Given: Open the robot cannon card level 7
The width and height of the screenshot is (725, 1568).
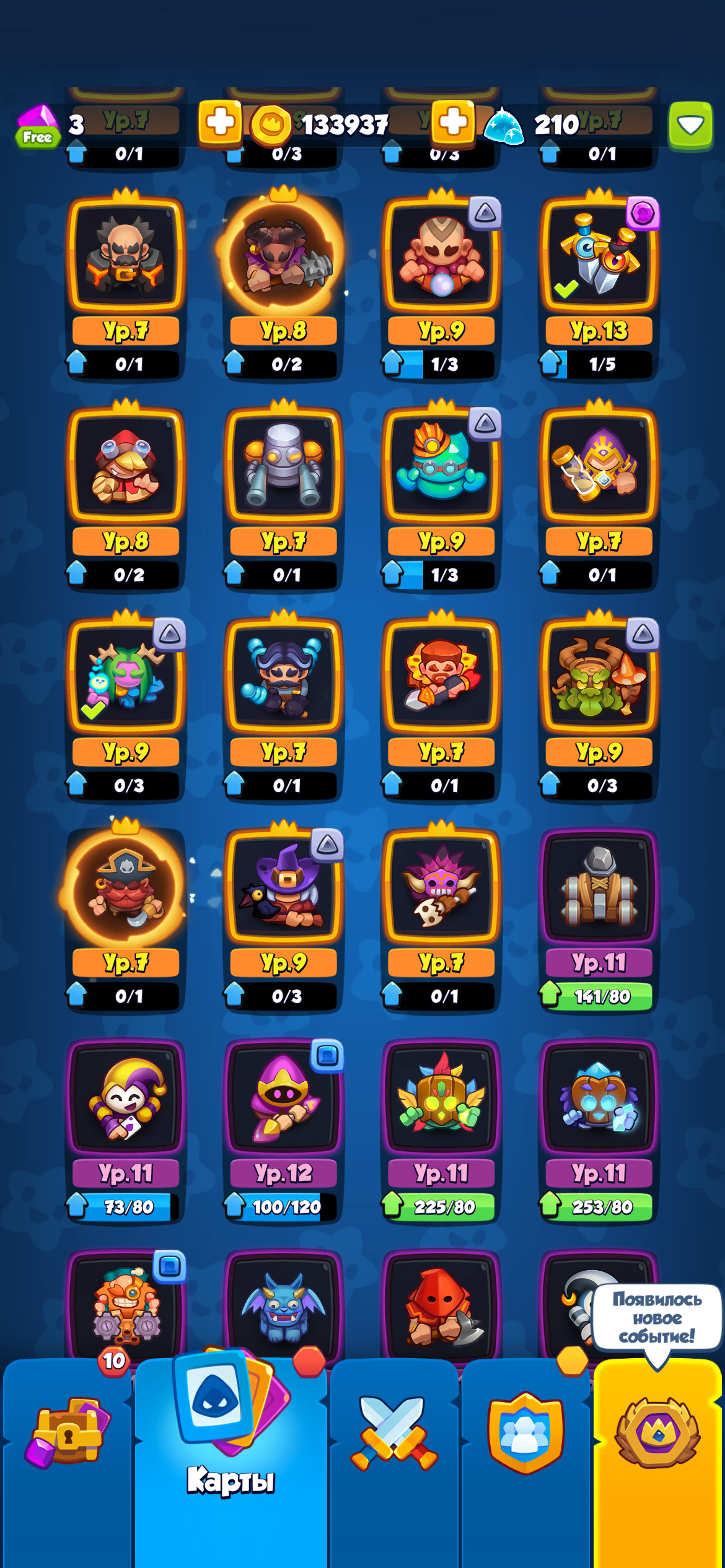Looking at the screenshot, I should pyautogui.click(x=283, y=466).
